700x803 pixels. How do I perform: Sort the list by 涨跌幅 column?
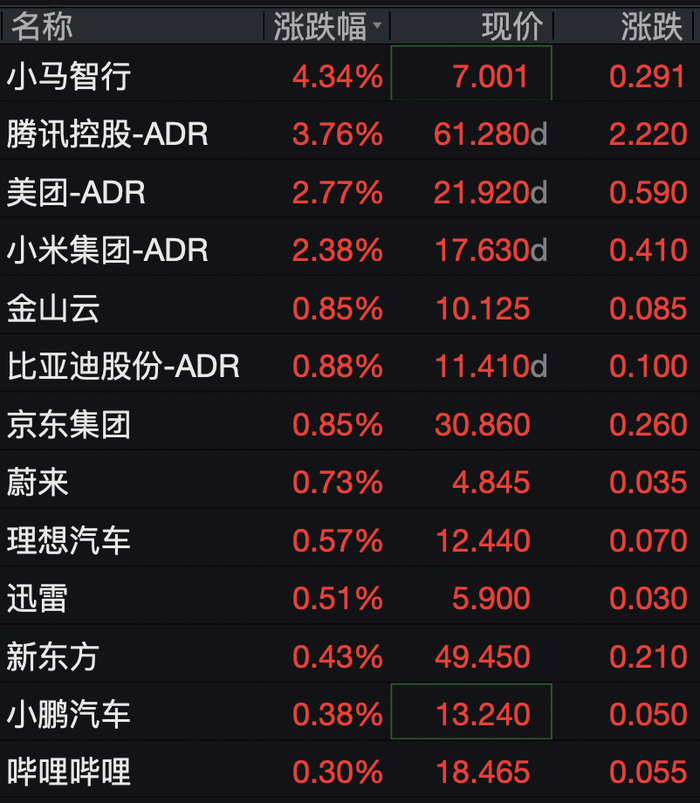coord(327,26)
